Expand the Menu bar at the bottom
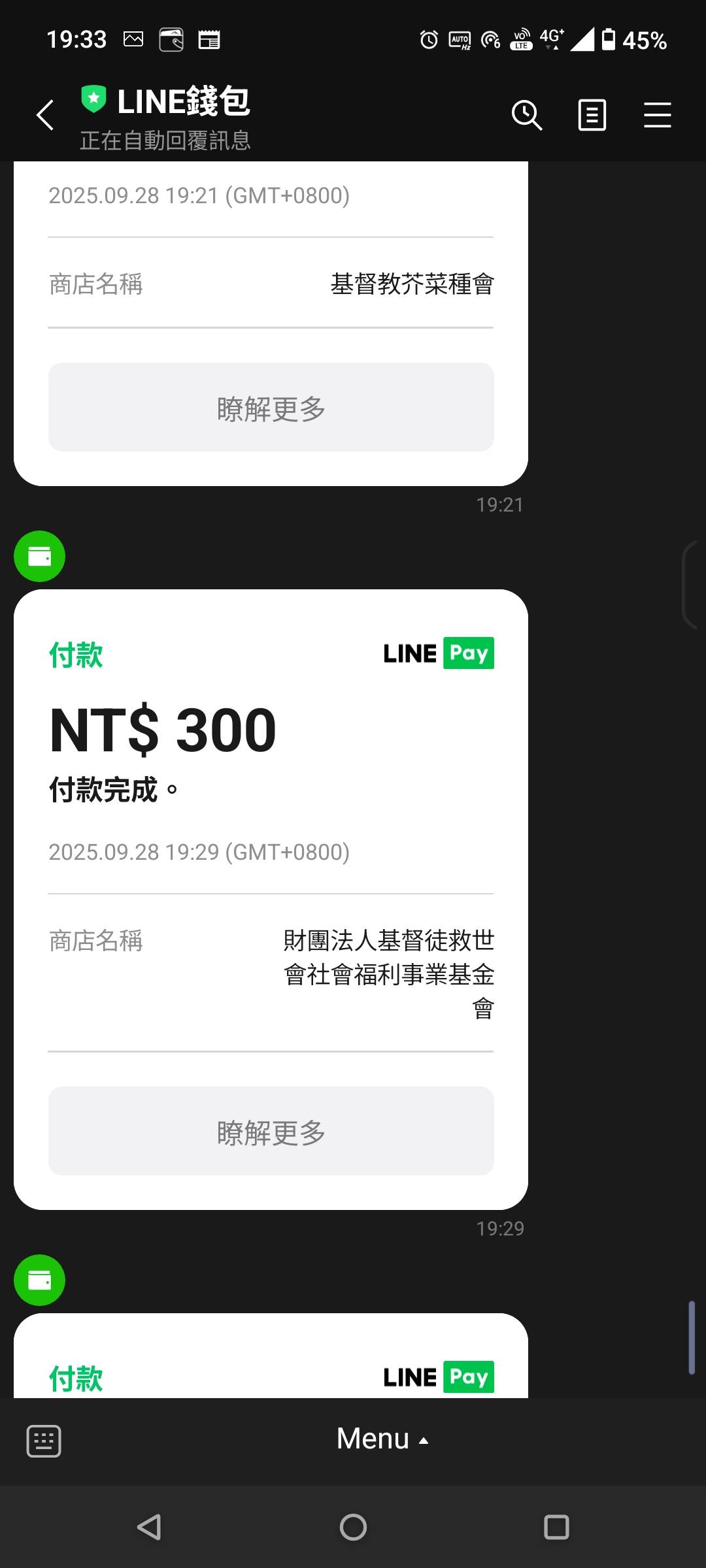The height and width of the screenshot is (1568, 706). click(382, 1439)
